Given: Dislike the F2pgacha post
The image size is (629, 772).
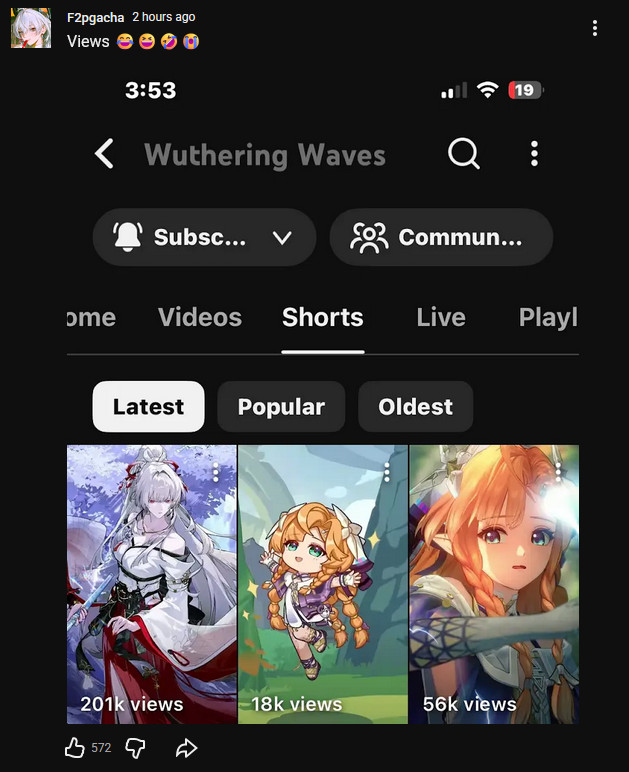Looking at the screenshot, I should (135, 748).
